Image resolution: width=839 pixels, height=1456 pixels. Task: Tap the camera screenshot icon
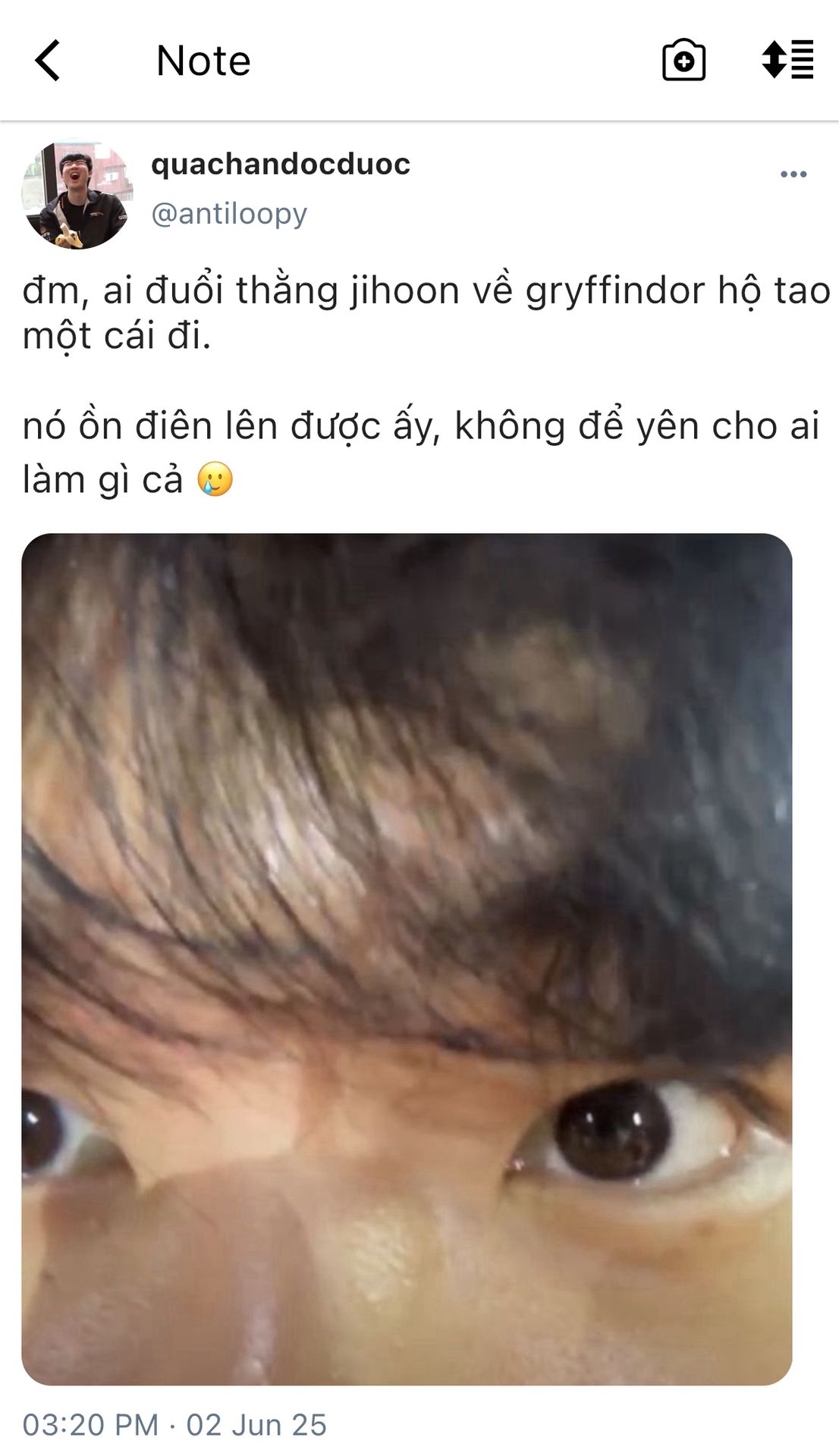click(683, 61)
